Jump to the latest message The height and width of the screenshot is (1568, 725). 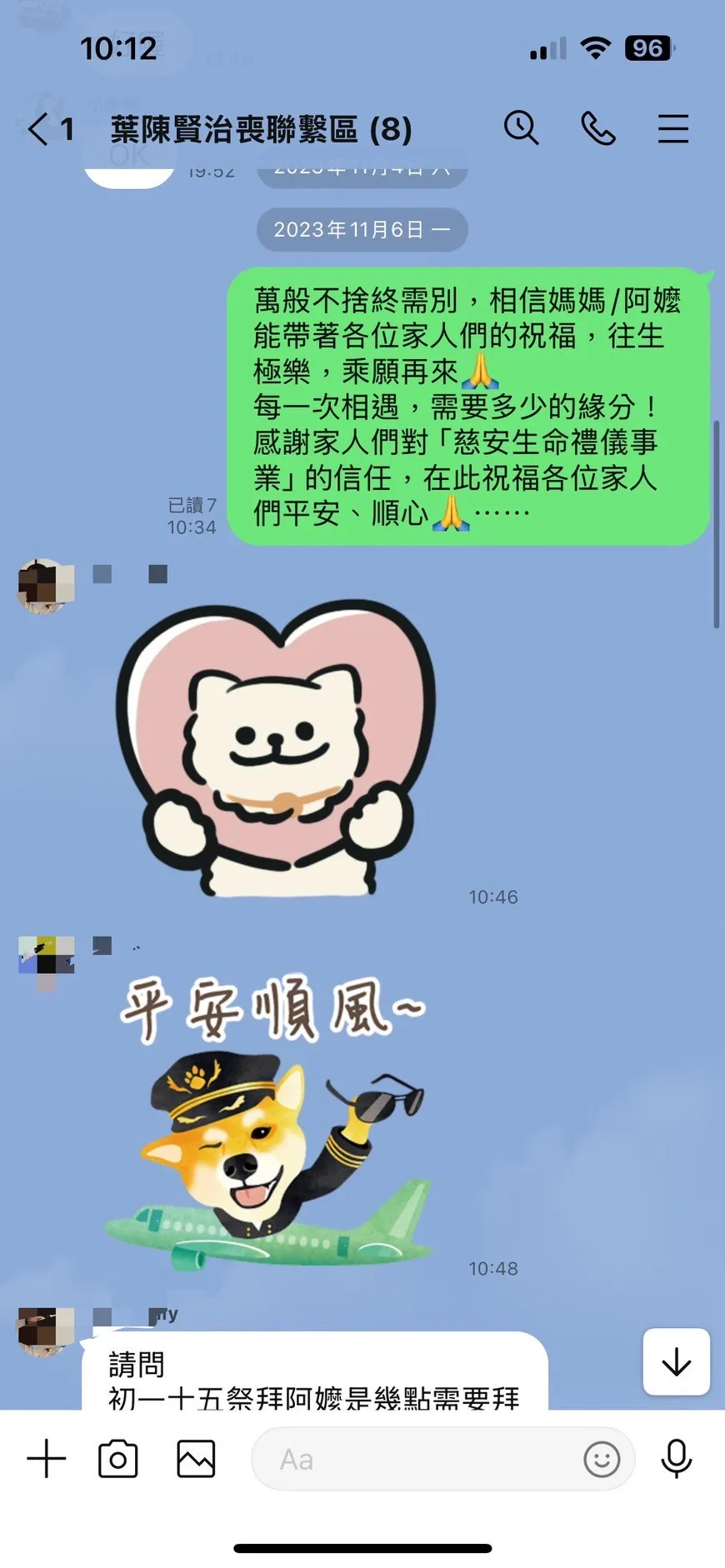pyautogui.click(x=676, y=1362)
